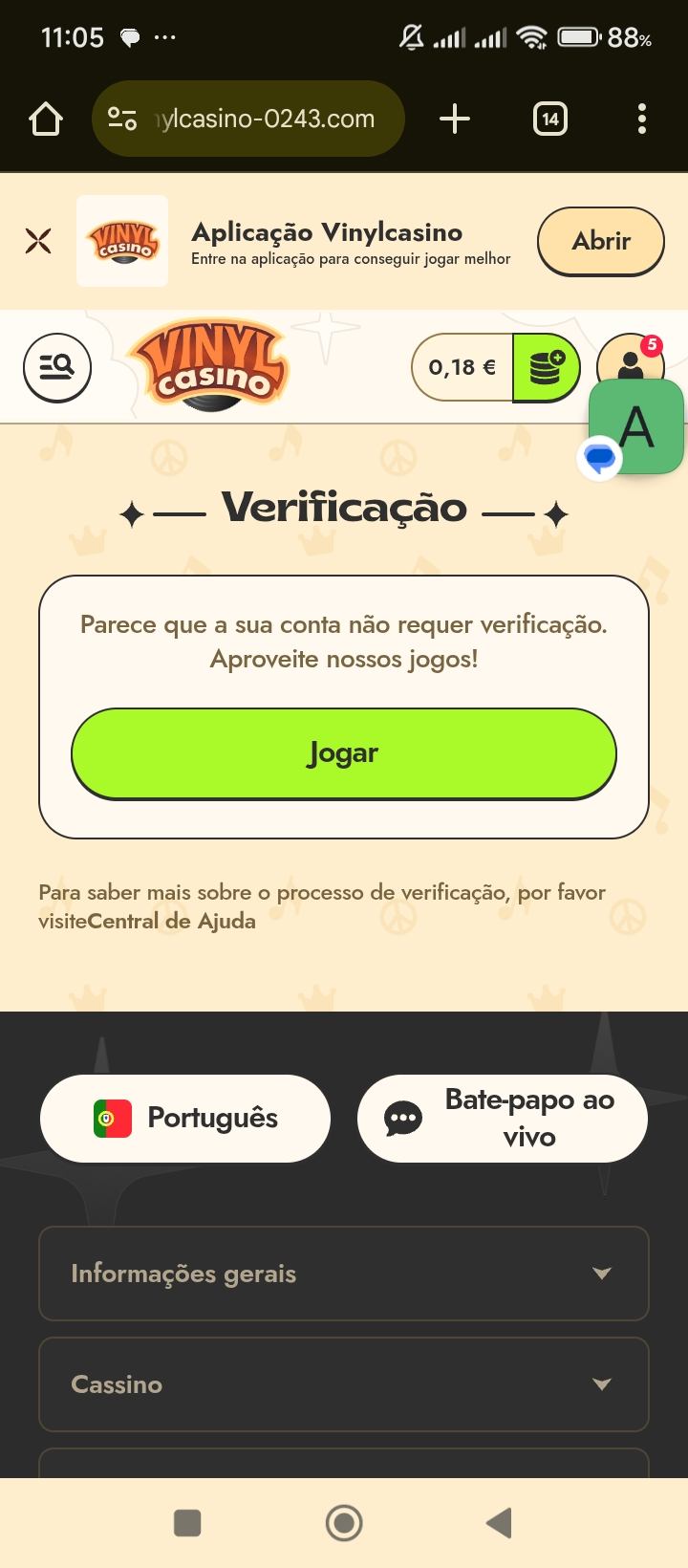The height and width of the screenshot is (1568, 688).
Task: Expand Informações gerais section
Action: tap(344, 1274)
